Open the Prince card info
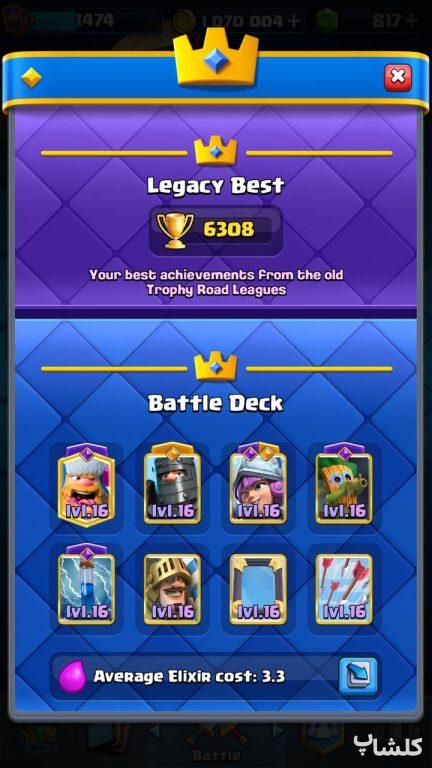Viewport: 432px width, 768px height. coord(172,589)
